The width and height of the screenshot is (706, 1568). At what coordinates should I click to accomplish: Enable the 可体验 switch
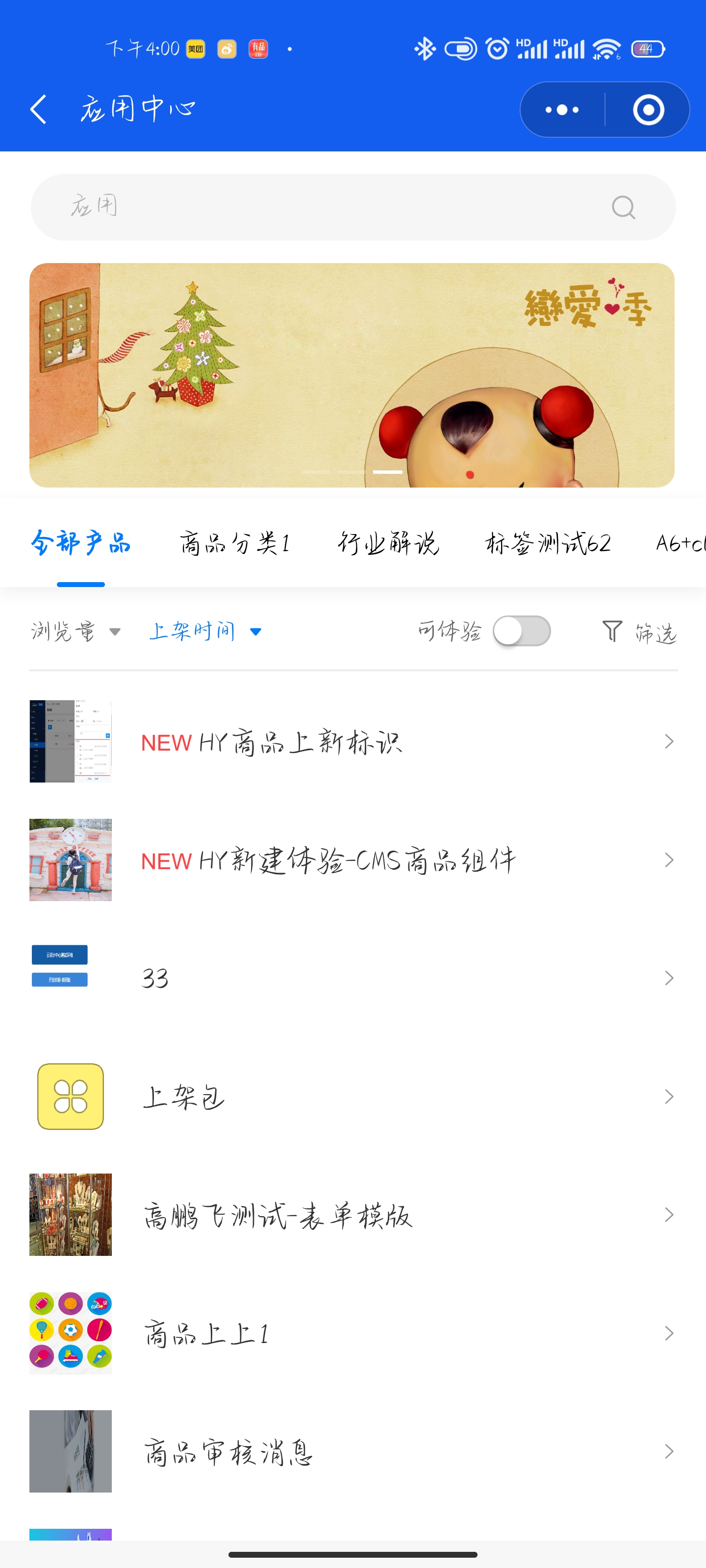coord(522,631)
